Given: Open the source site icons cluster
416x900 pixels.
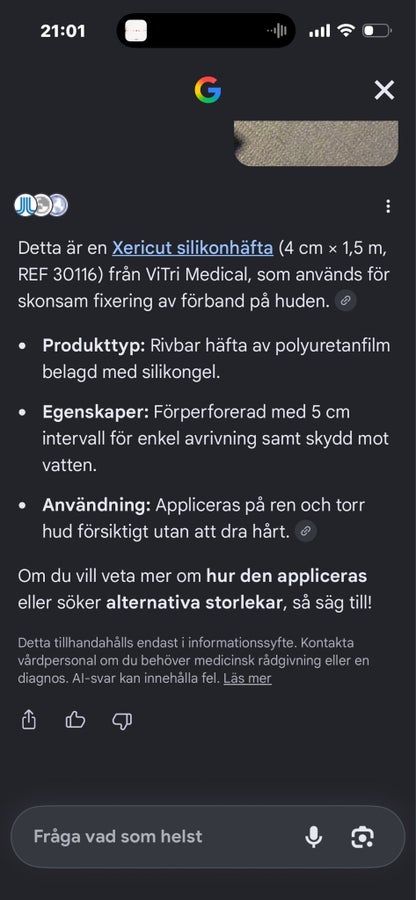Looking at the screenshot, I should pyautogui.click(x=41, y=205).
